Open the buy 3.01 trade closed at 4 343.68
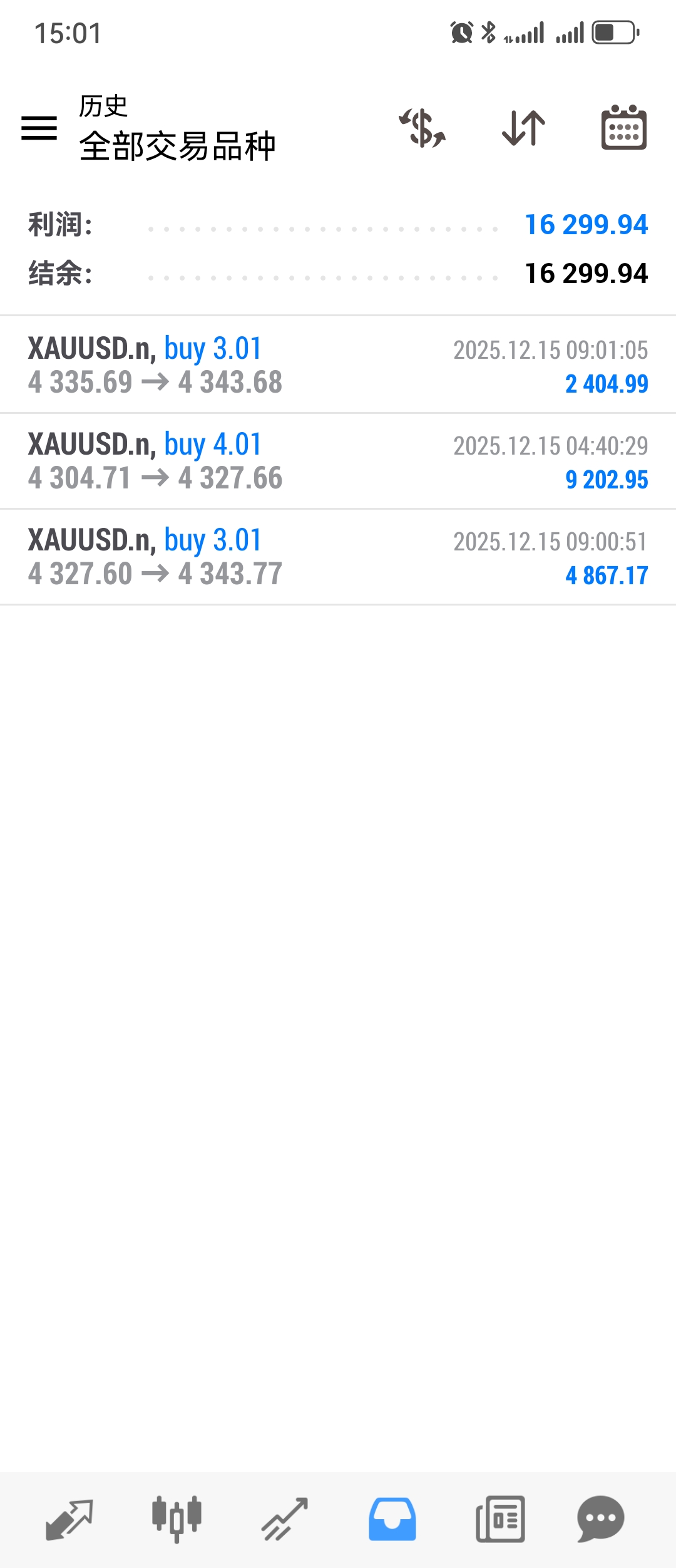The height and width of the screenshot is (1568, 676). tap(338, 365)
